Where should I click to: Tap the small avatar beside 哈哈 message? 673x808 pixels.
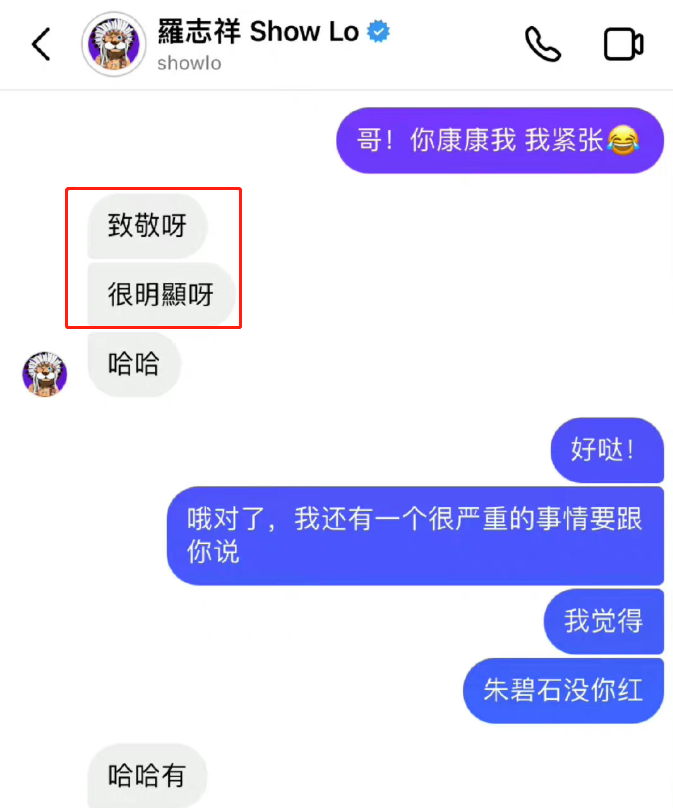(45, 374)
